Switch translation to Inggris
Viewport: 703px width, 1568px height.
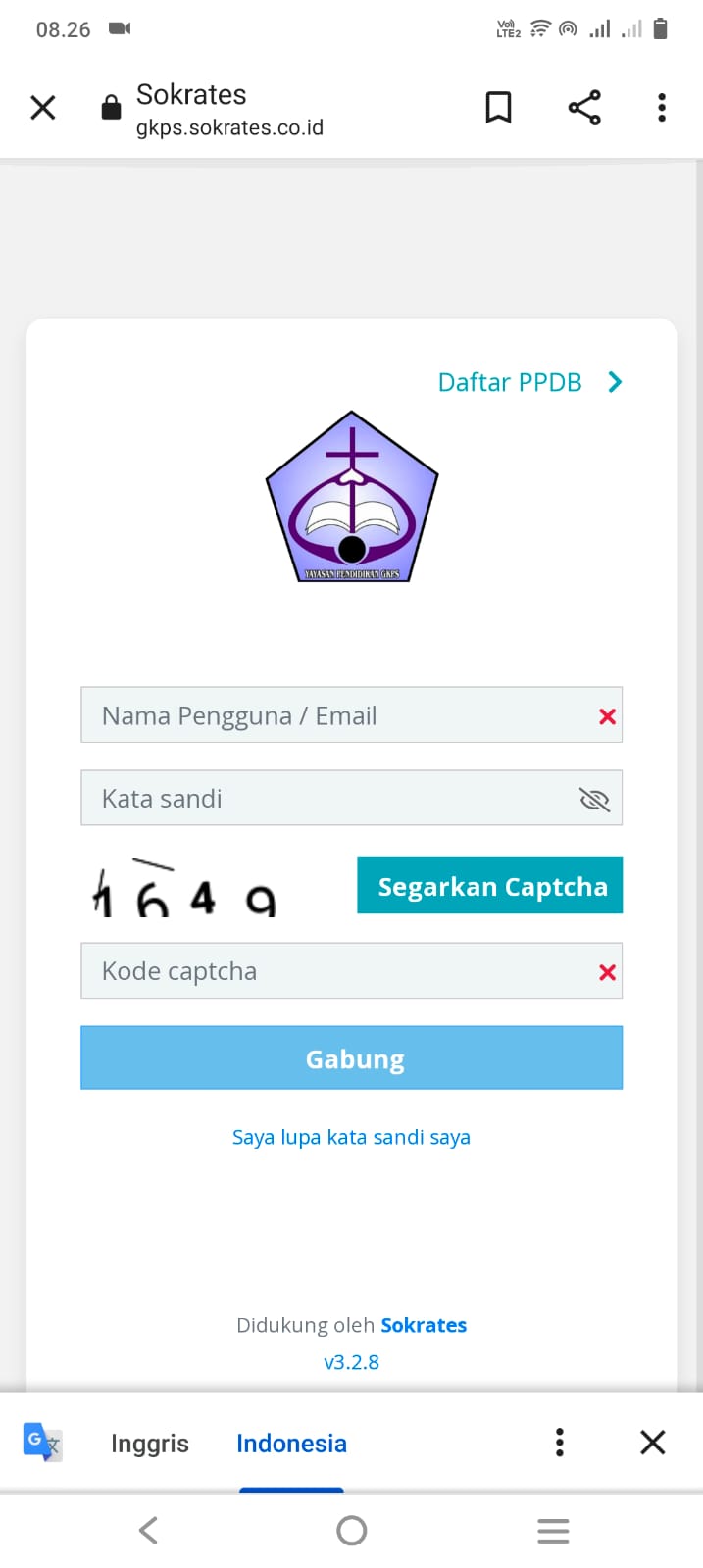[150, 1444]
